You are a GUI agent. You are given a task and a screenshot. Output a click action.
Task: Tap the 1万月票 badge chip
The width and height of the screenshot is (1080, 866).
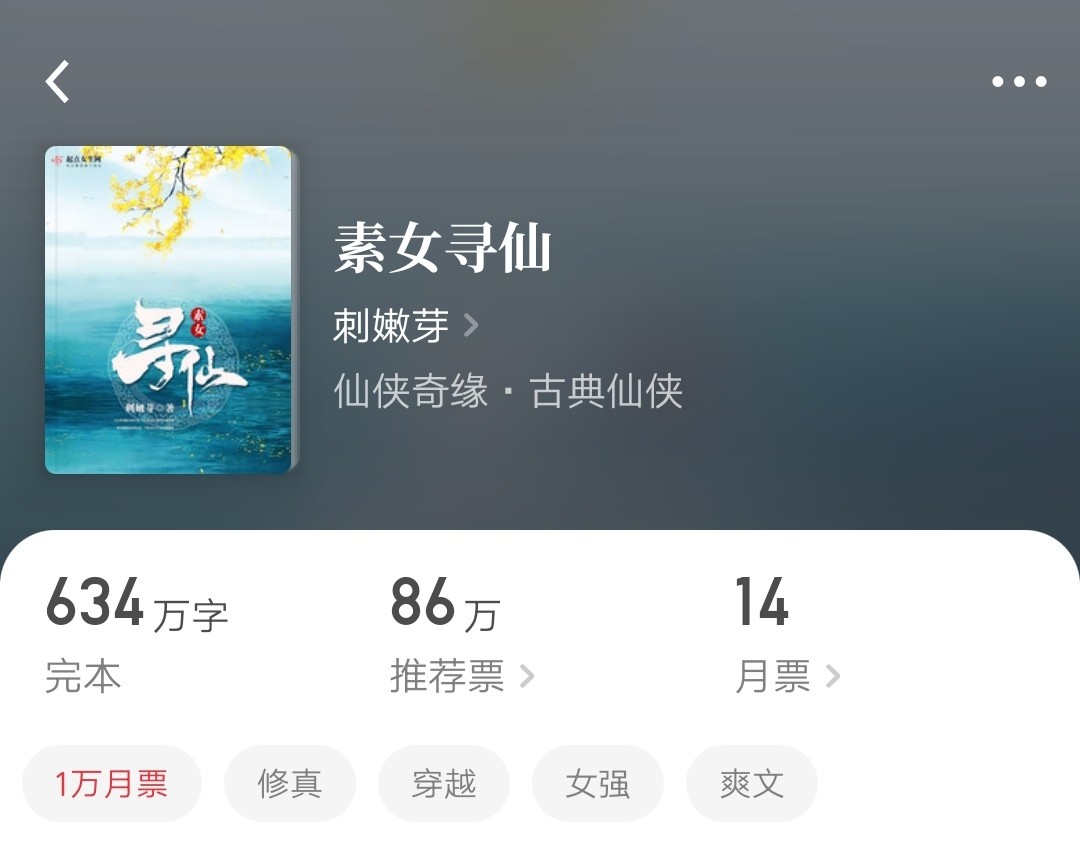112,784
